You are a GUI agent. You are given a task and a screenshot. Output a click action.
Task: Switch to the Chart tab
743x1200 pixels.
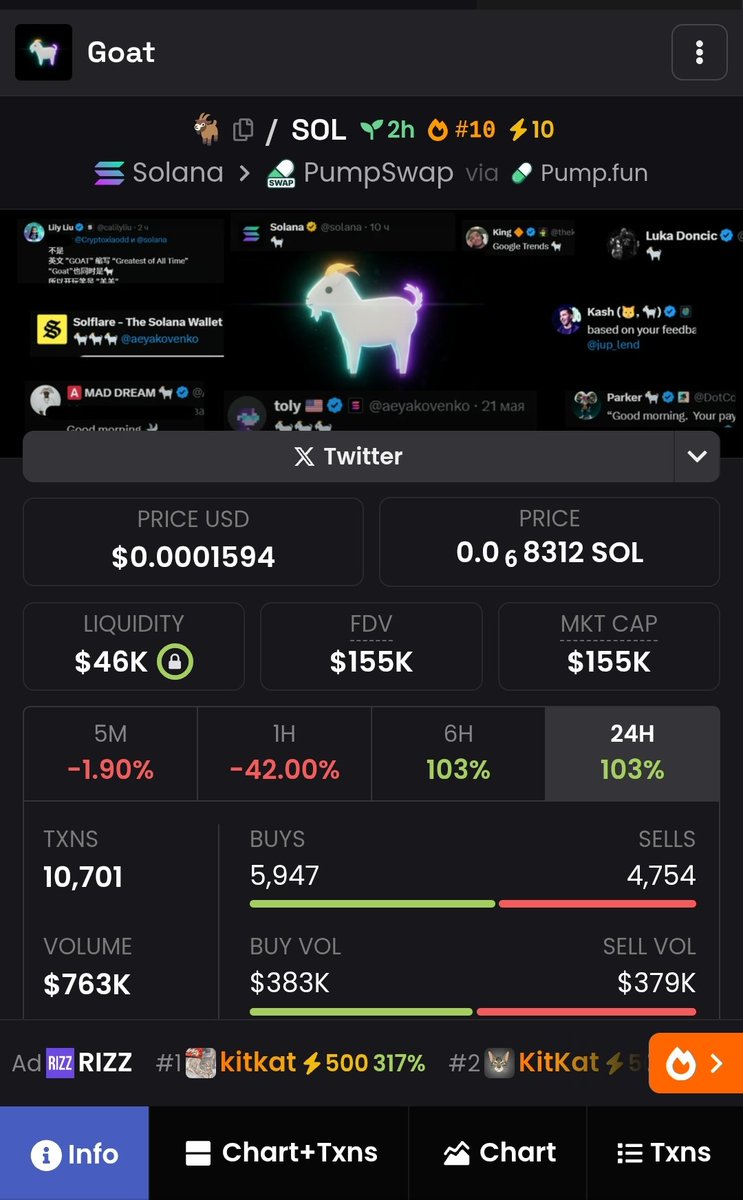point(499,1153)
